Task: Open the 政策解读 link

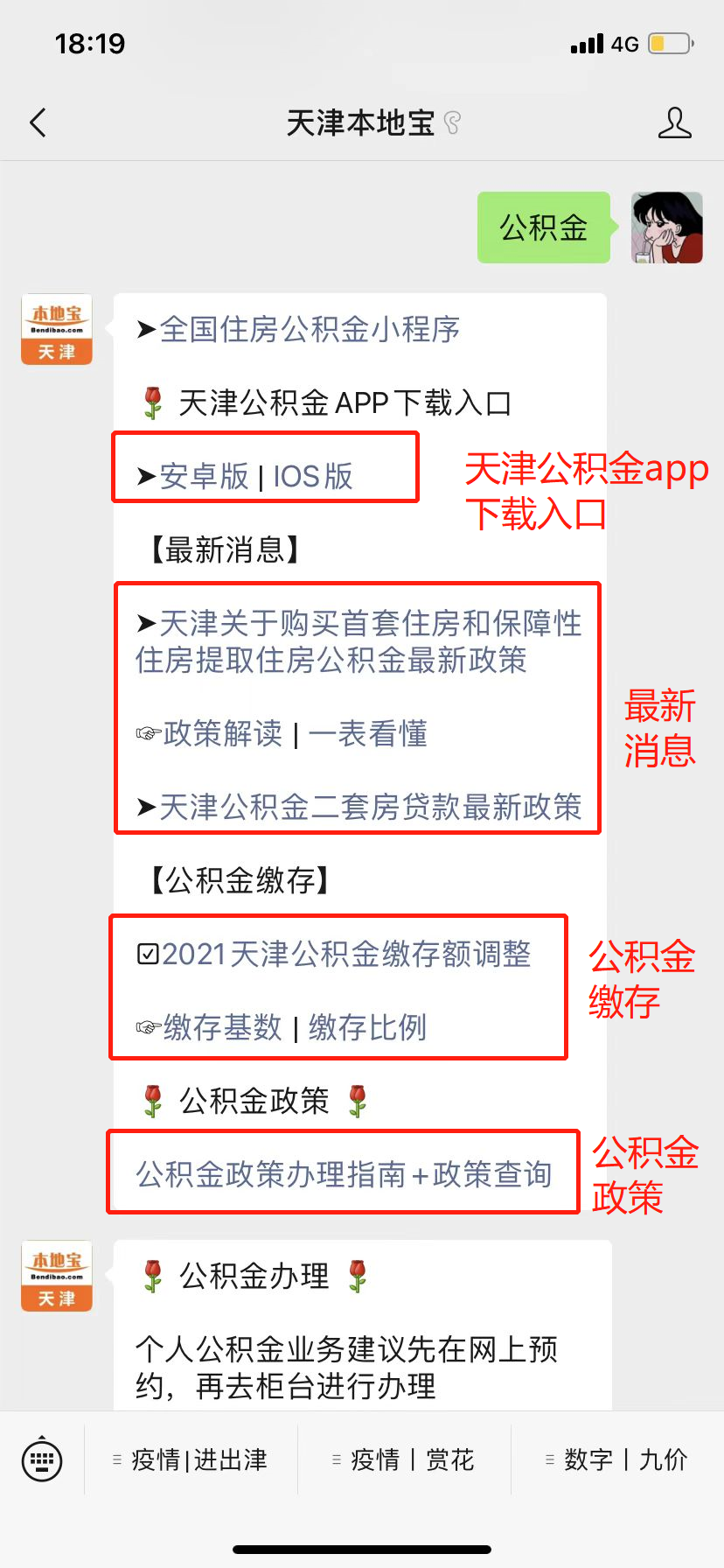Action: point(222,734)
